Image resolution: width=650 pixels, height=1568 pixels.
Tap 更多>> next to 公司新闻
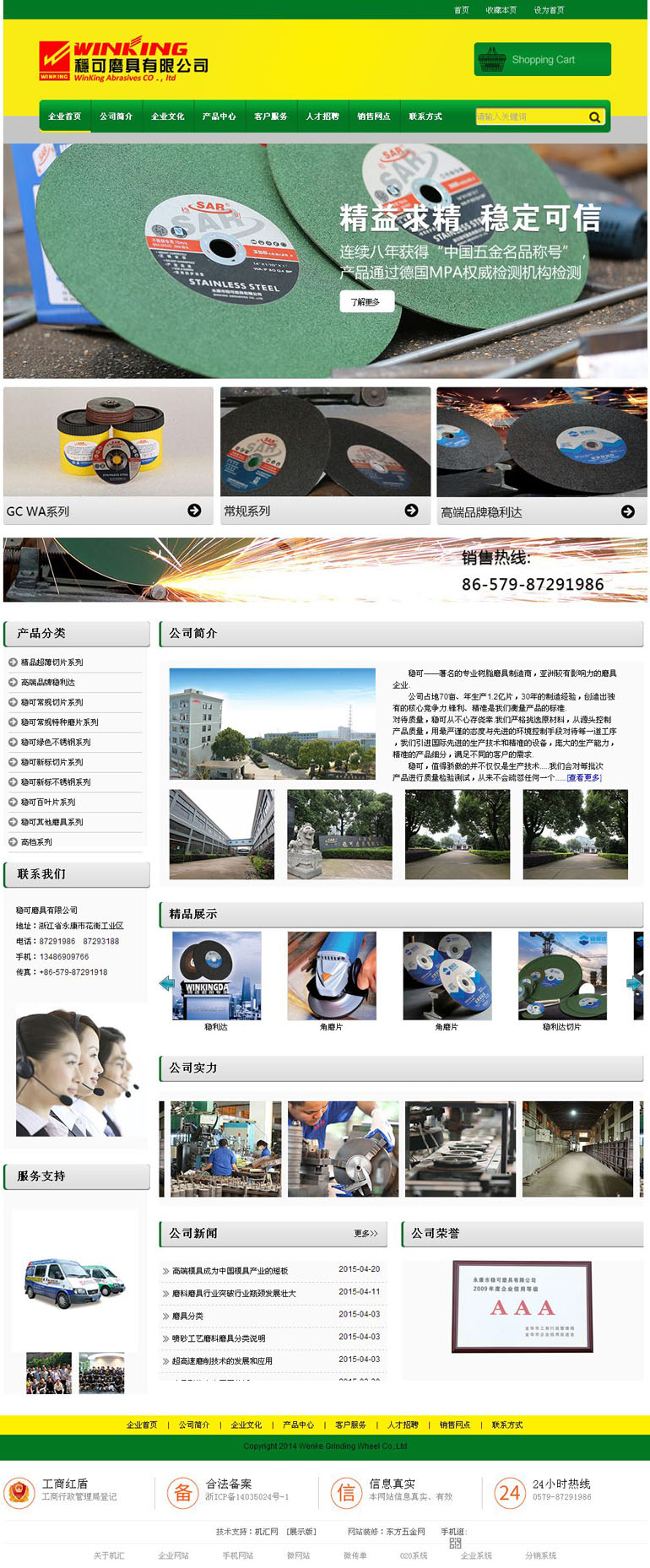tap(366, 1234)
